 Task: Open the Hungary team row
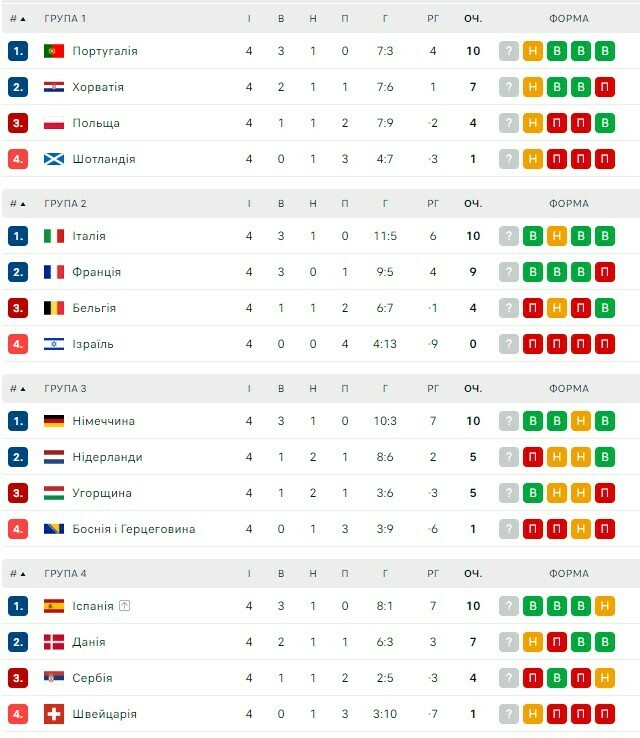pyautogui.click(x=101, y=493)
